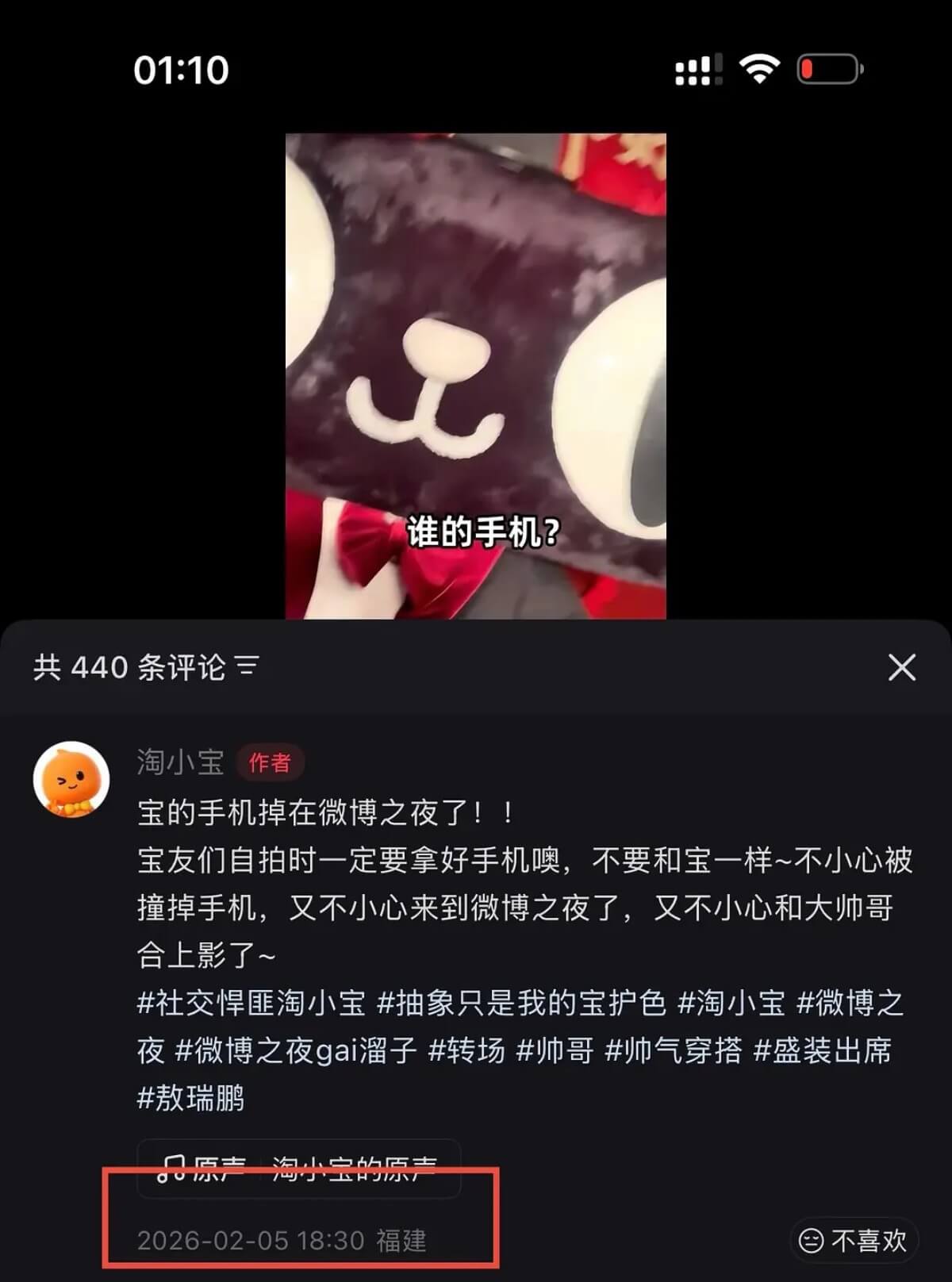This screenshot has width=952, height=1282.
Task: Open 淘小宝's profile avatar
Action: pos(71,780)
